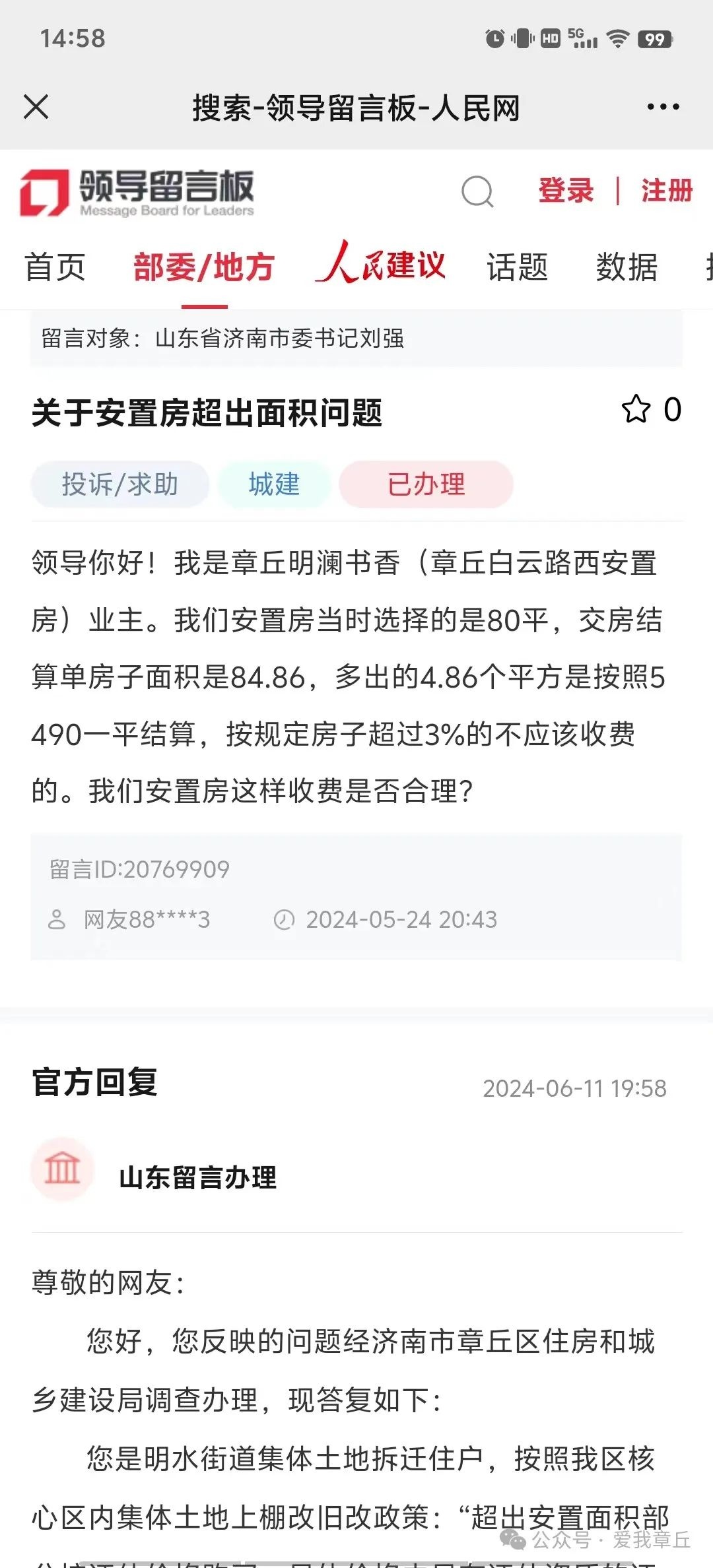Image resolution: width=713 pixels, height=1568 pixels.
Task: Tap the 投诉/求助 tag
Action: (120, 484)
